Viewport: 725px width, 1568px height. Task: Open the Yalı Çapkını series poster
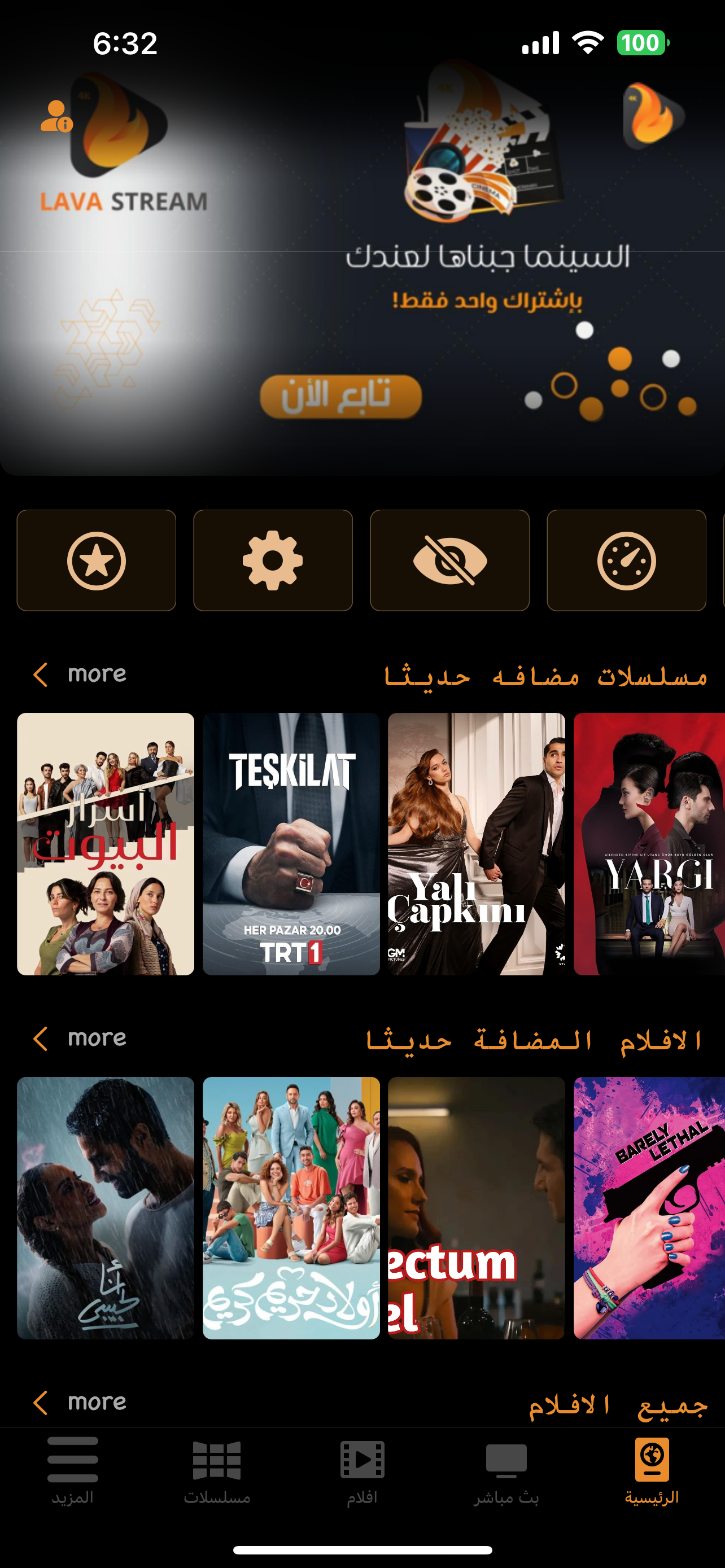[x=476, y=844]
